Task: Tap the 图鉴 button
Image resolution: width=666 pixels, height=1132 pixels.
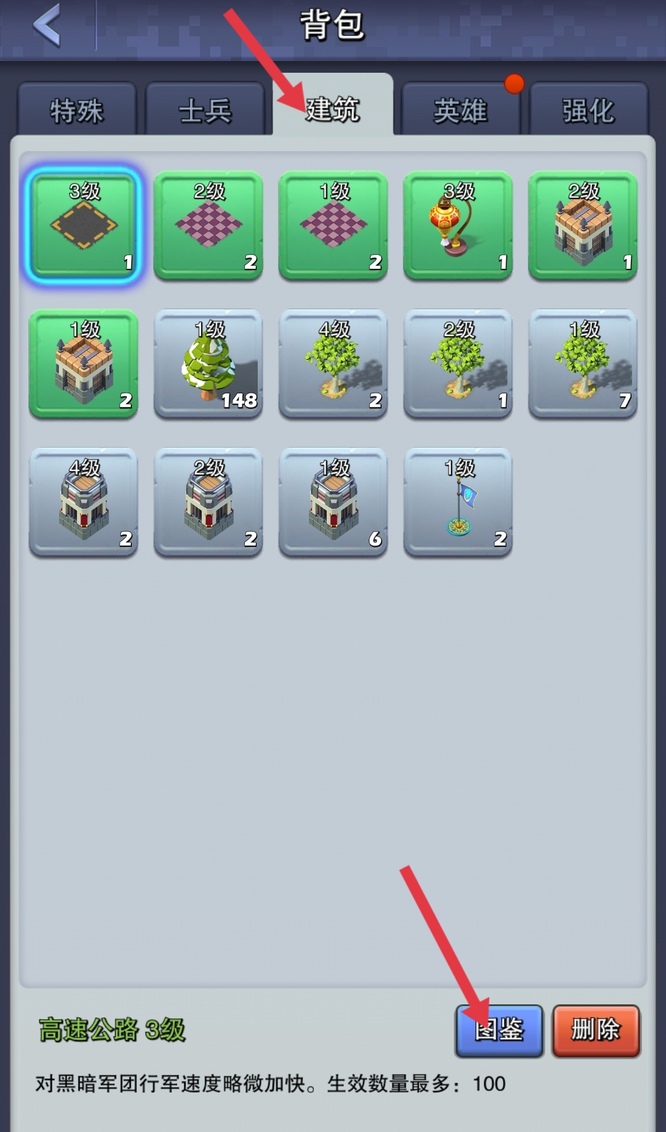Action: 499,1030
